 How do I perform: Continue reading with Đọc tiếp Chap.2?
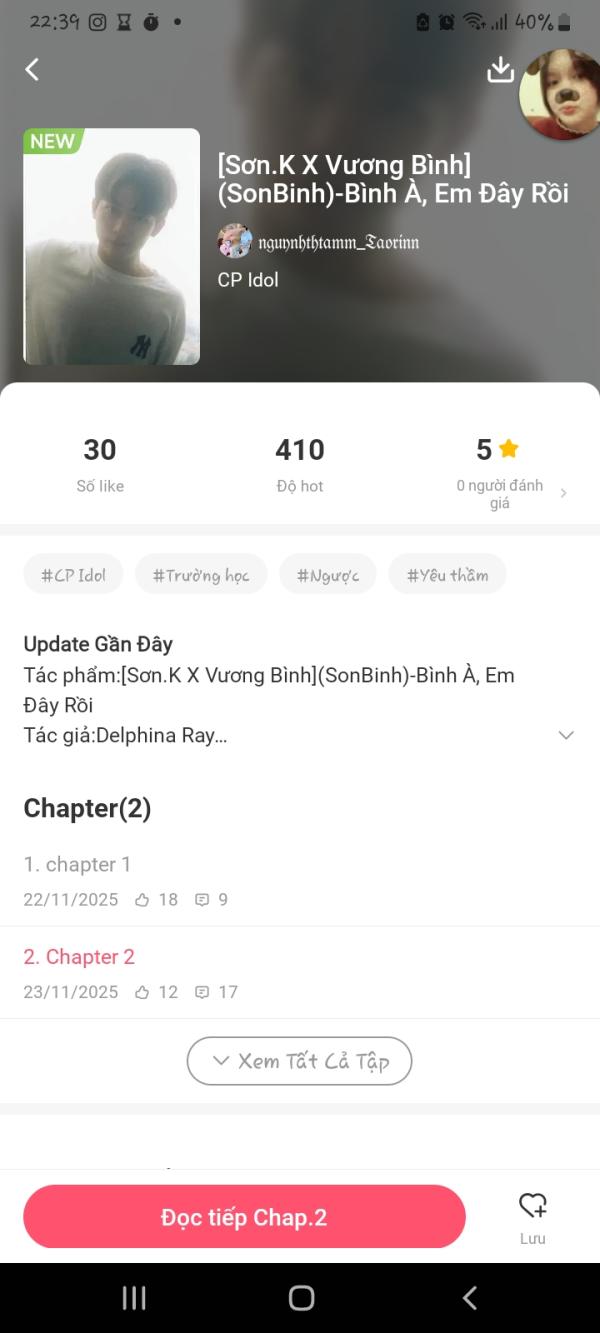(x=244, y=1217)
